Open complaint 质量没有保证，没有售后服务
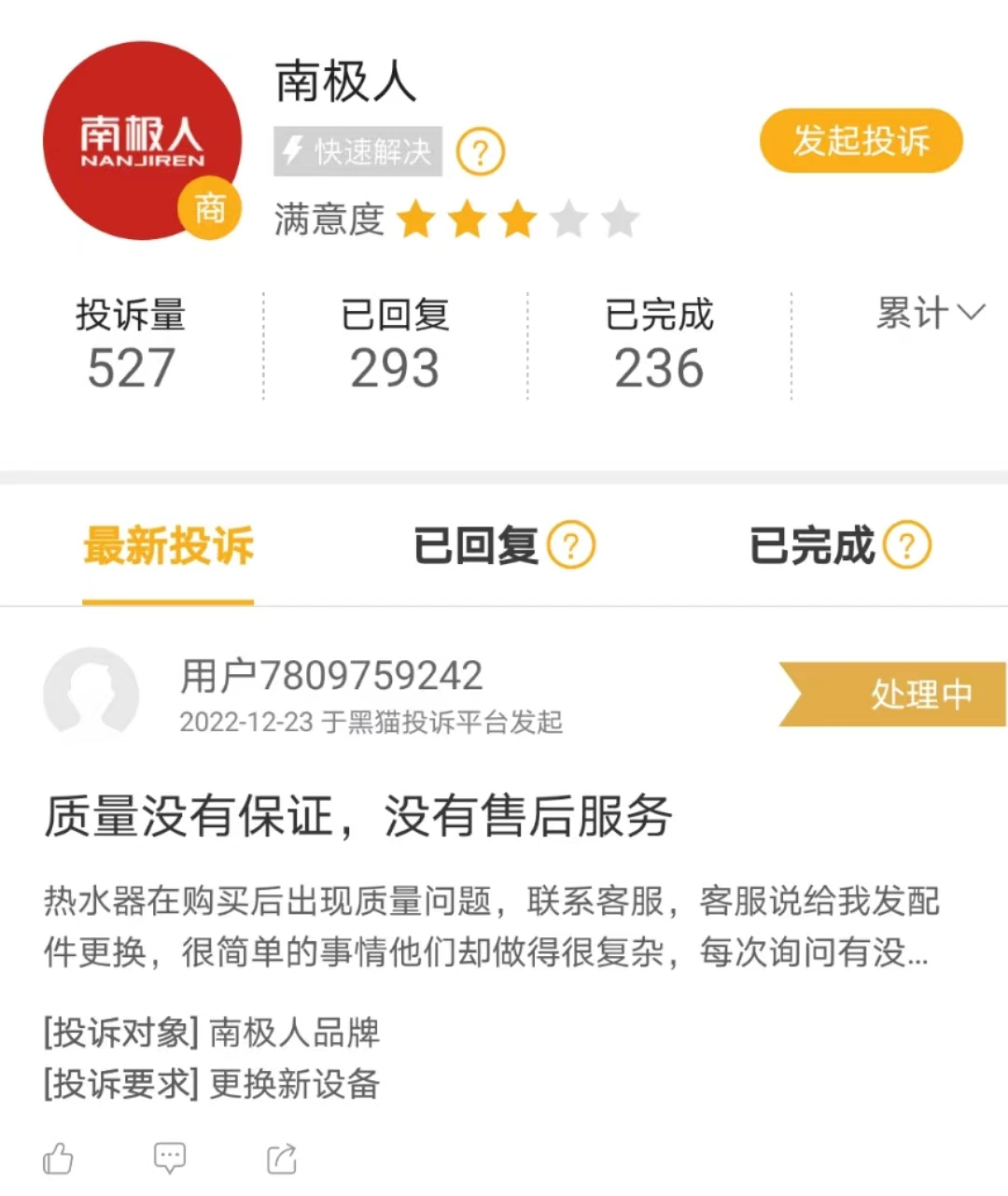 [x=358, y=816]
